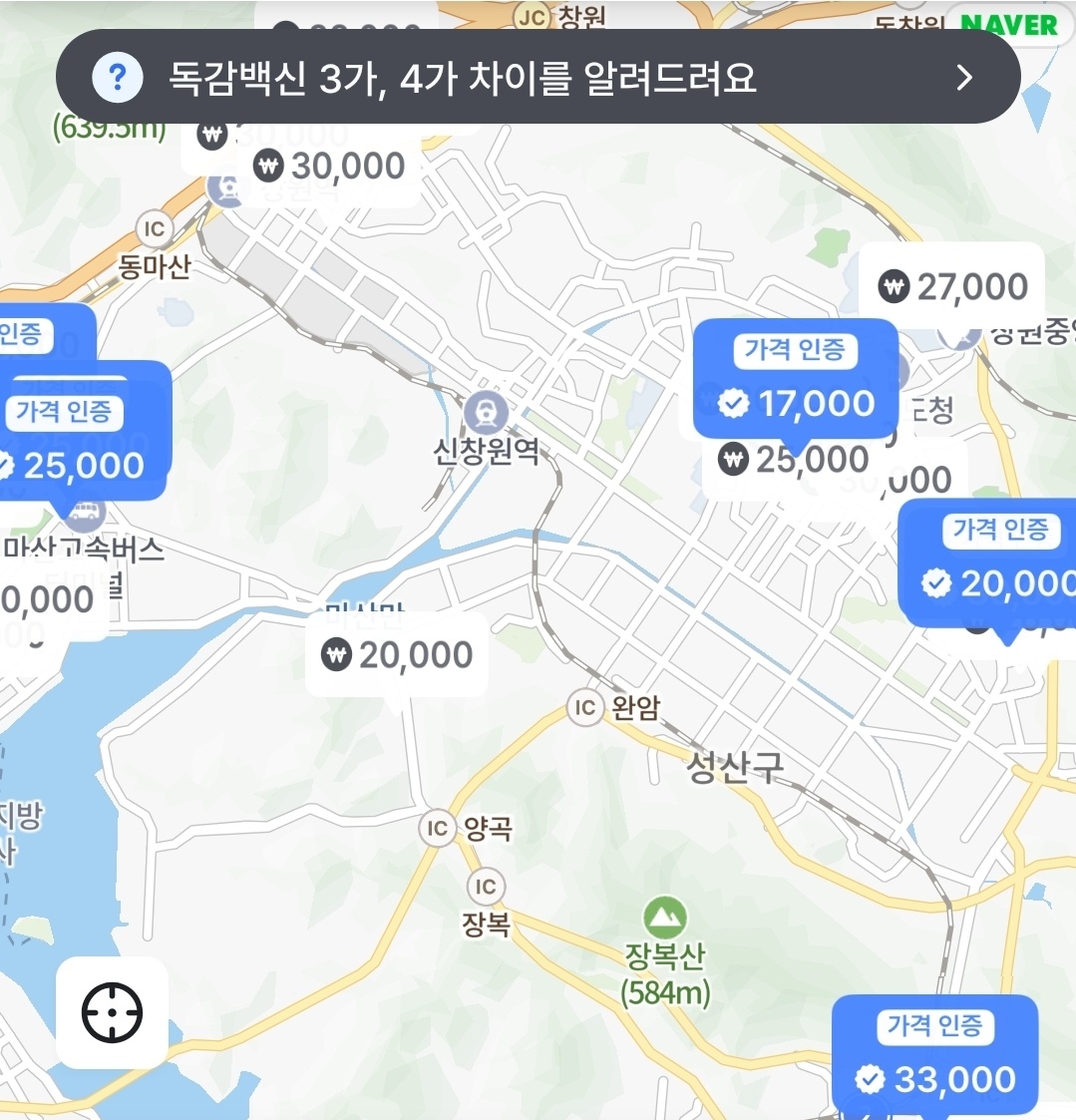Select the 20,000 won marker near 마산만

[397, 655]
